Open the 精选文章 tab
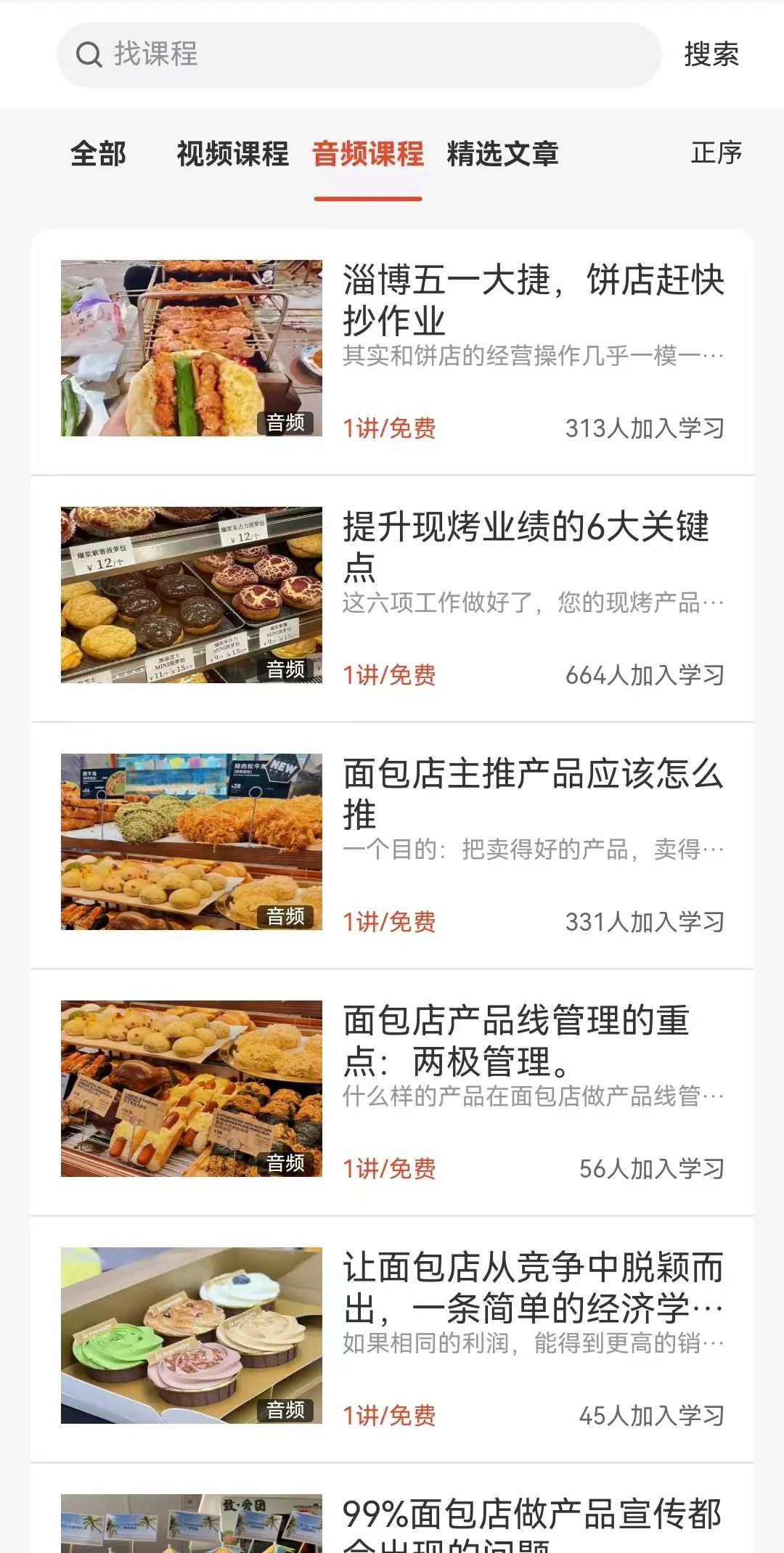This screenshot has width=784, height=1553. pos(502,154)
